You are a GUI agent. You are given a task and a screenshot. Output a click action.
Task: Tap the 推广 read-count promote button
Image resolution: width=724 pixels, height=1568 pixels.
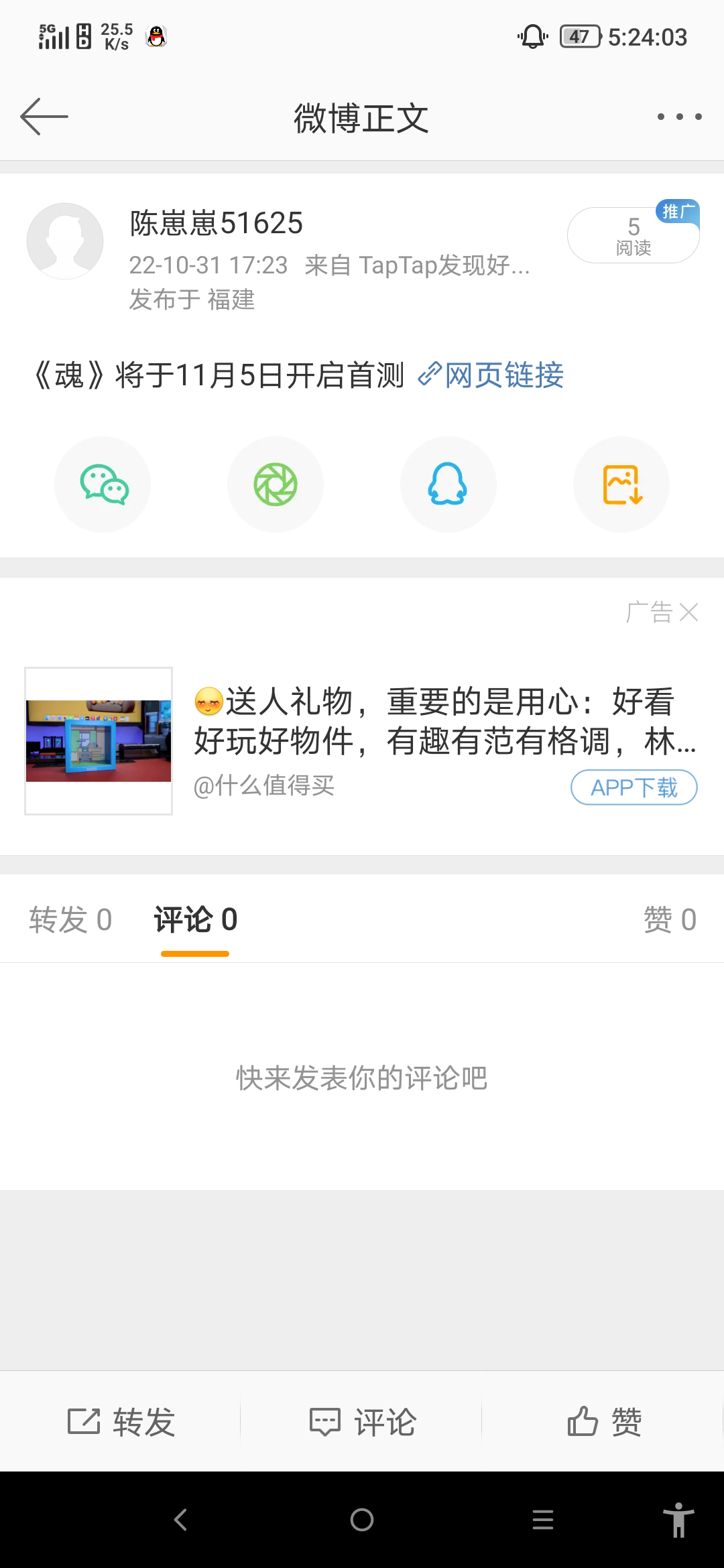(x=633, y=235)
